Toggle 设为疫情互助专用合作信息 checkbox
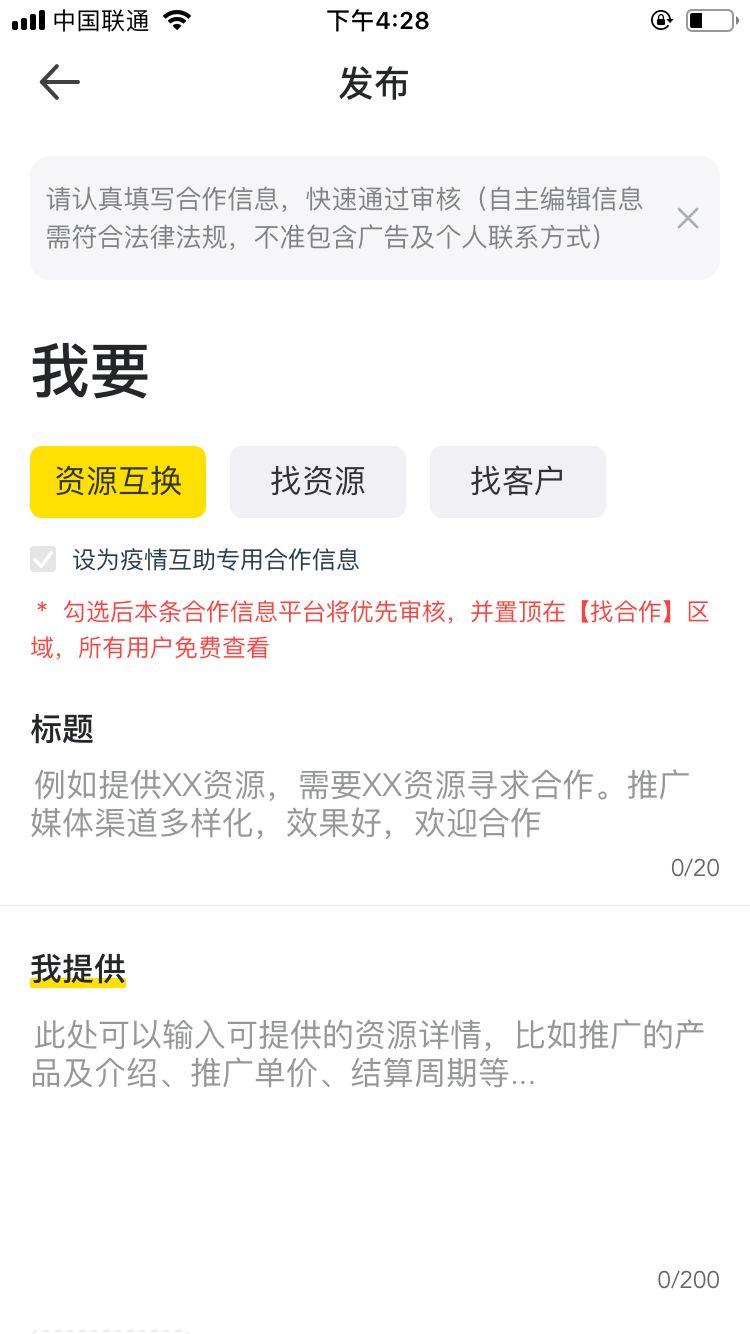 point(43,559)
